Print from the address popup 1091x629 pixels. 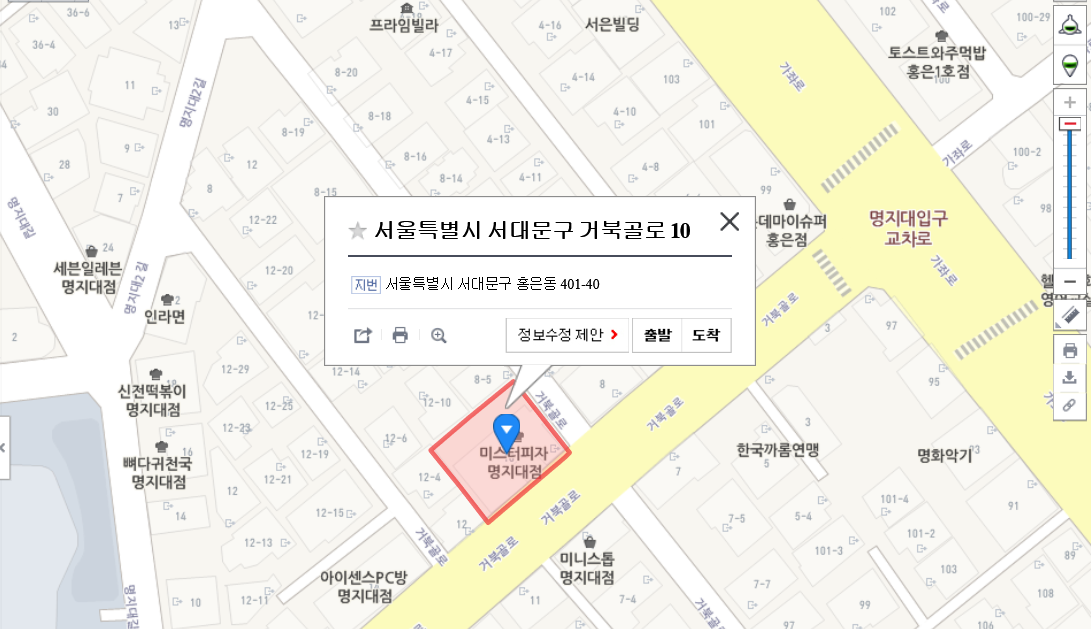pyautogui.click(x=400, y=336)
